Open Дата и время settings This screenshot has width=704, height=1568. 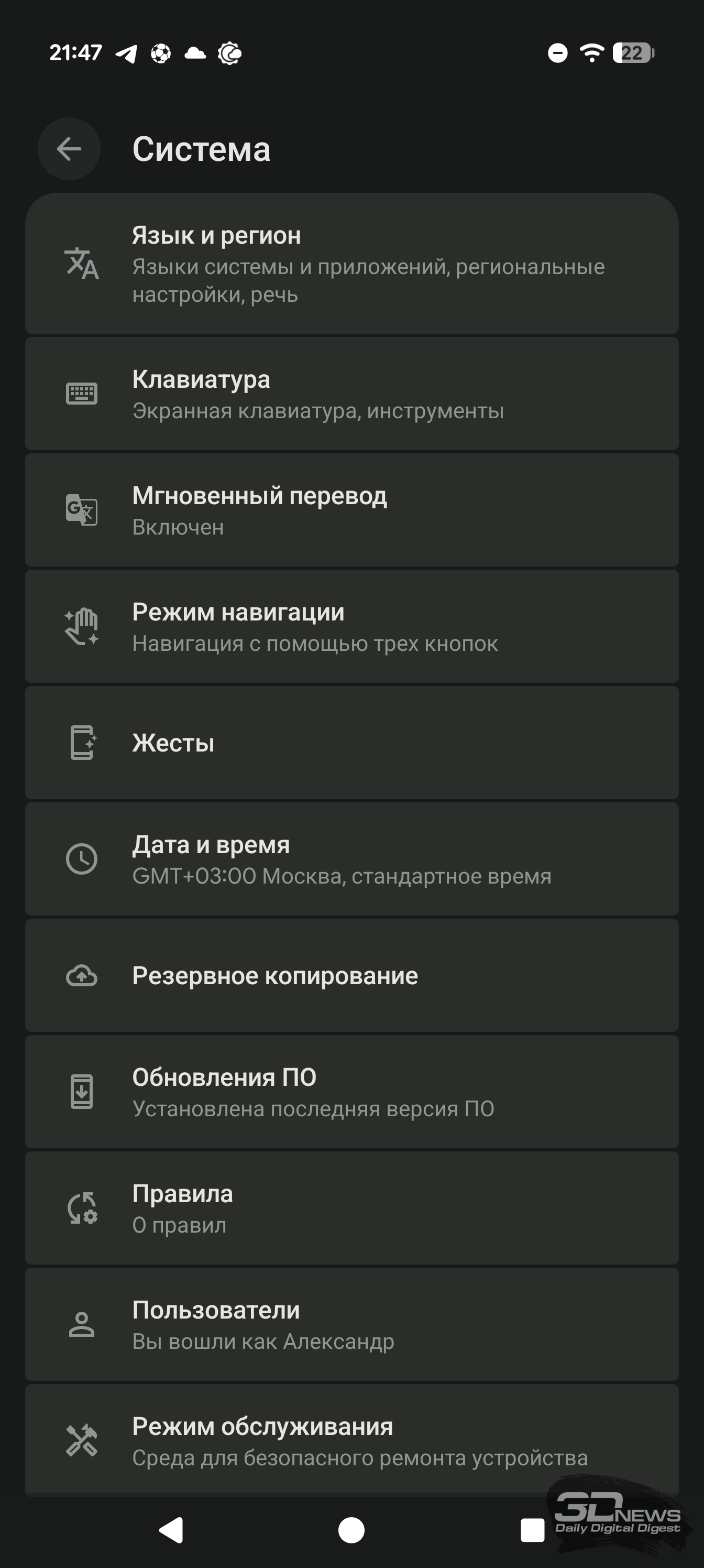pyautogui.click(x=351, y=859)
